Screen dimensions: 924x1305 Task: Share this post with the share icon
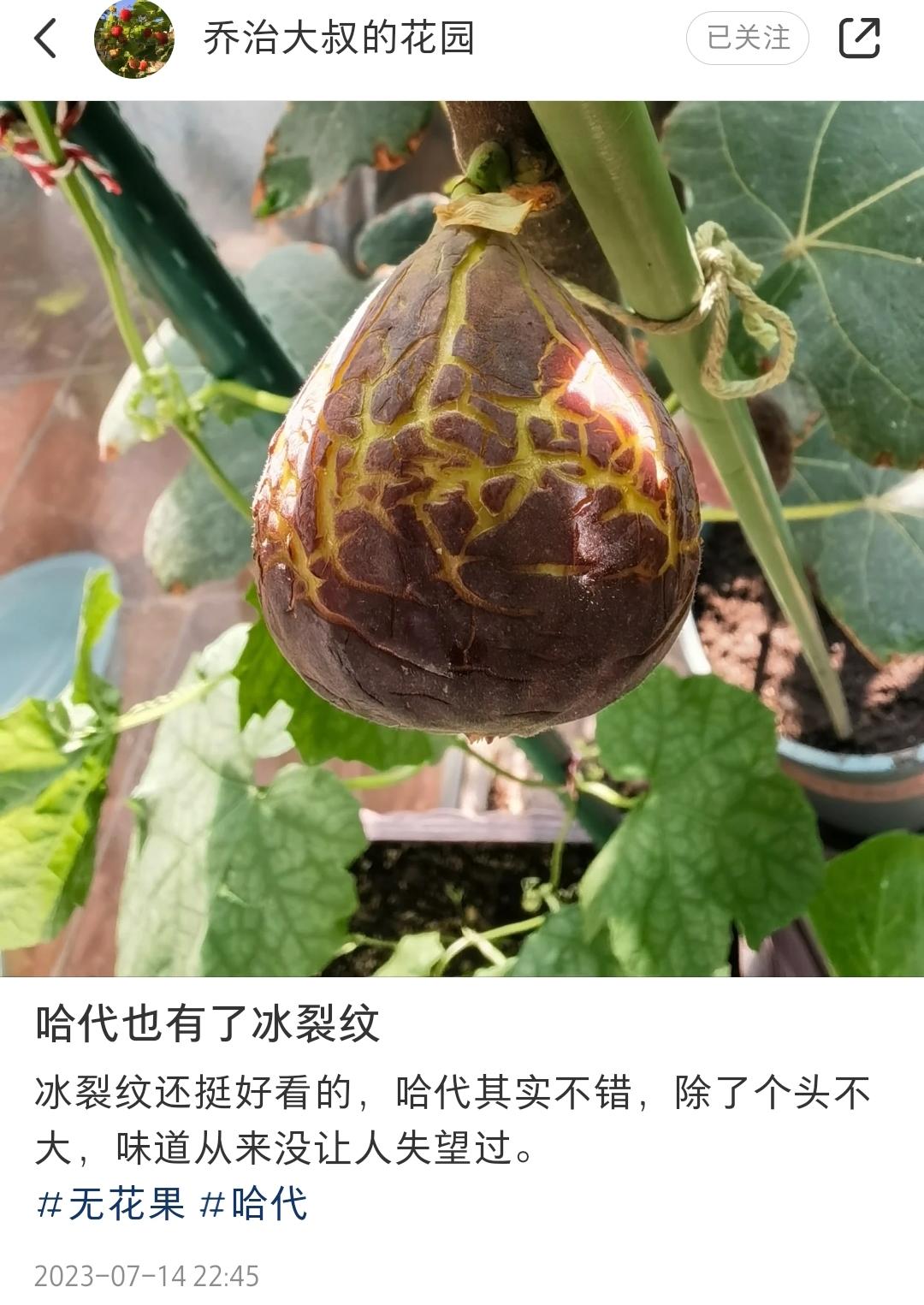(x=859, y=39)
